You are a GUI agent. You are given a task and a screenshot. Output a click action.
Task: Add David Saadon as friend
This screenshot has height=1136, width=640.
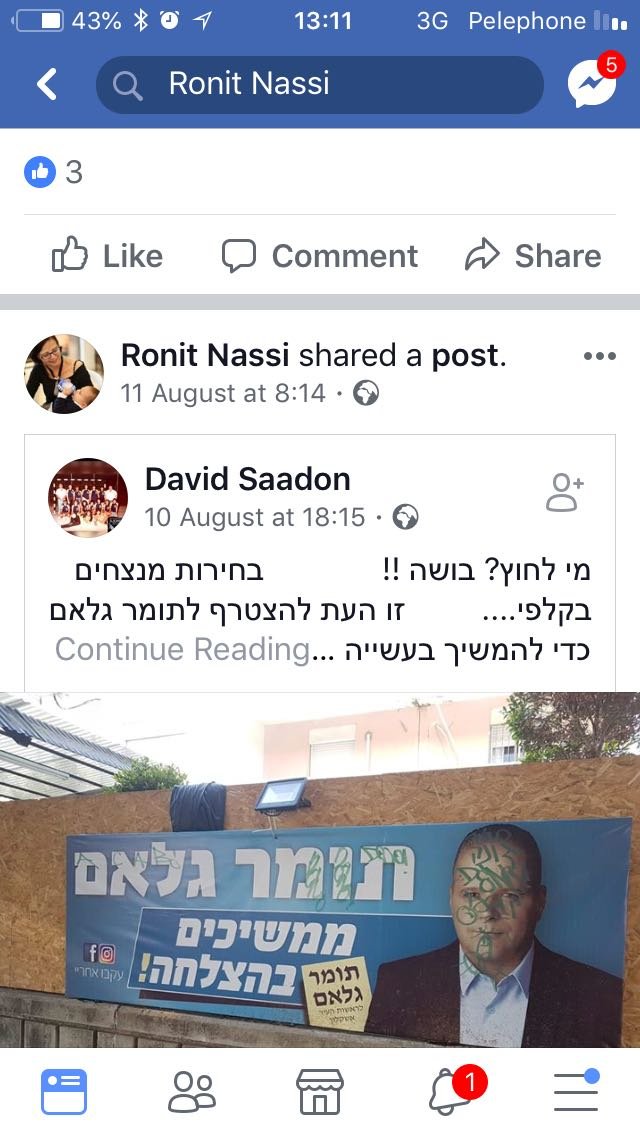click(565, 493)
